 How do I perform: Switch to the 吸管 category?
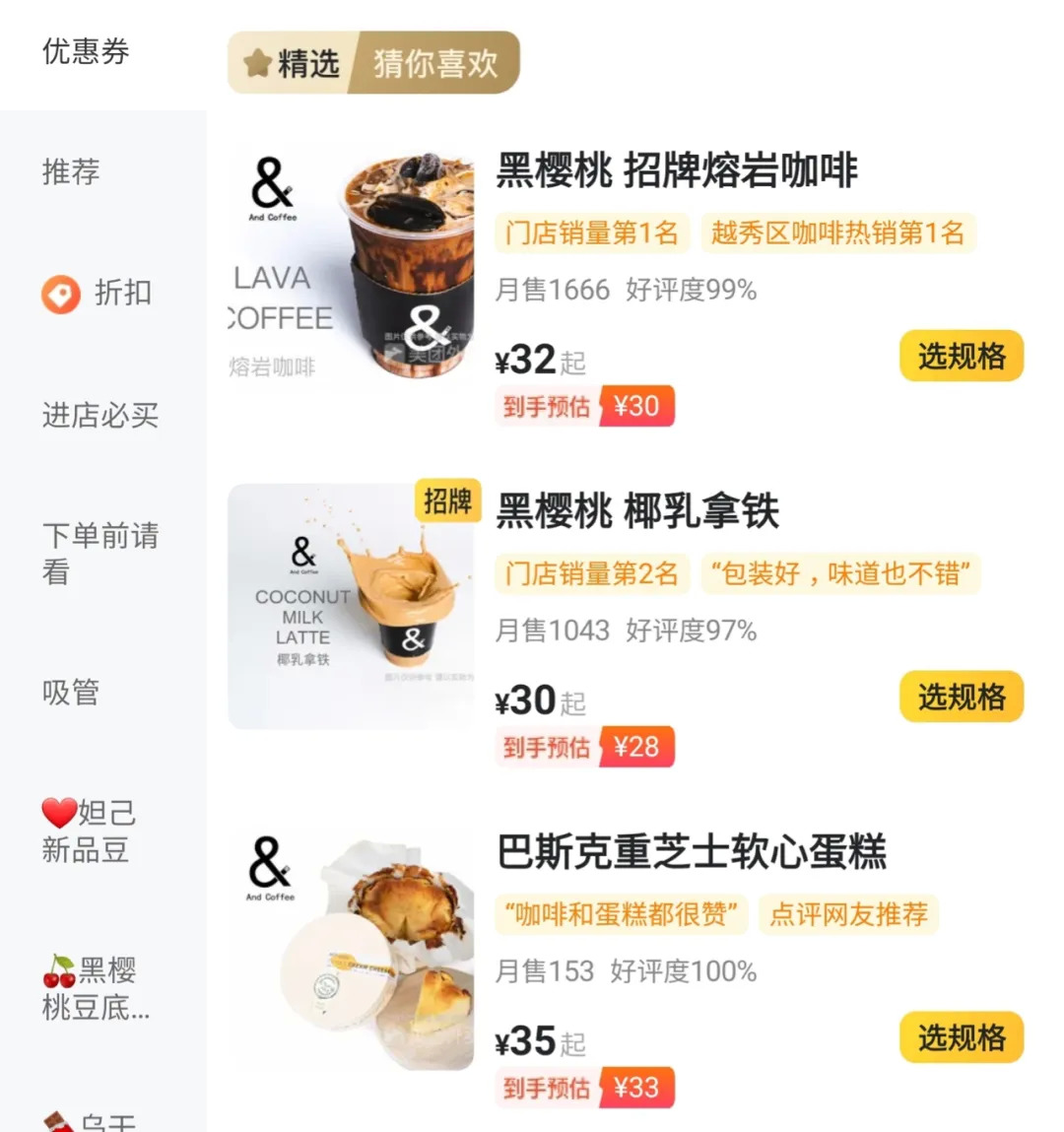coord(71,693)
